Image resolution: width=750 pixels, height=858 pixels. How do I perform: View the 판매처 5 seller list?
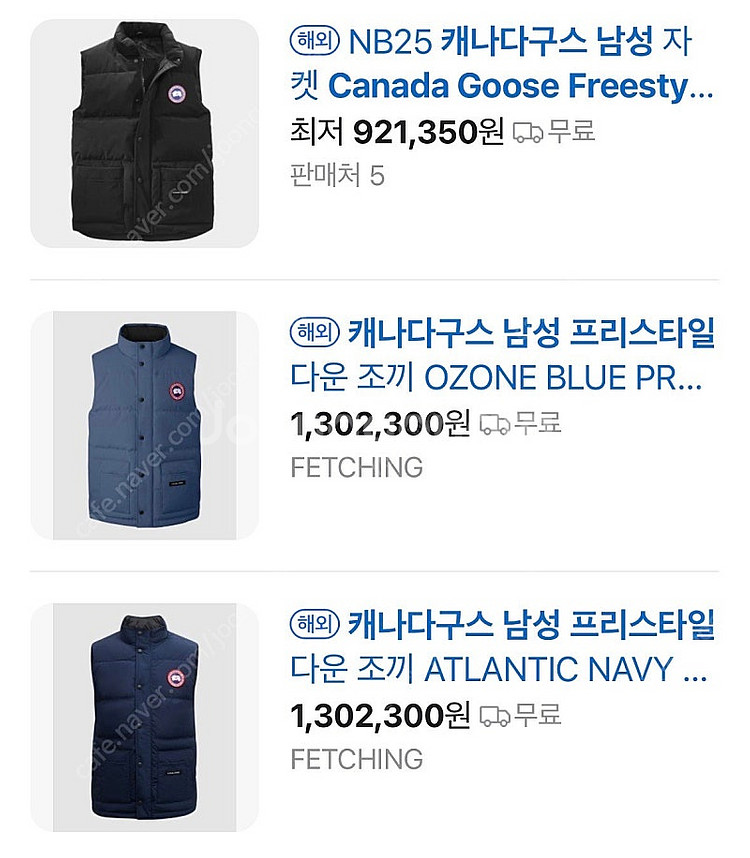(x=337, y=176)
